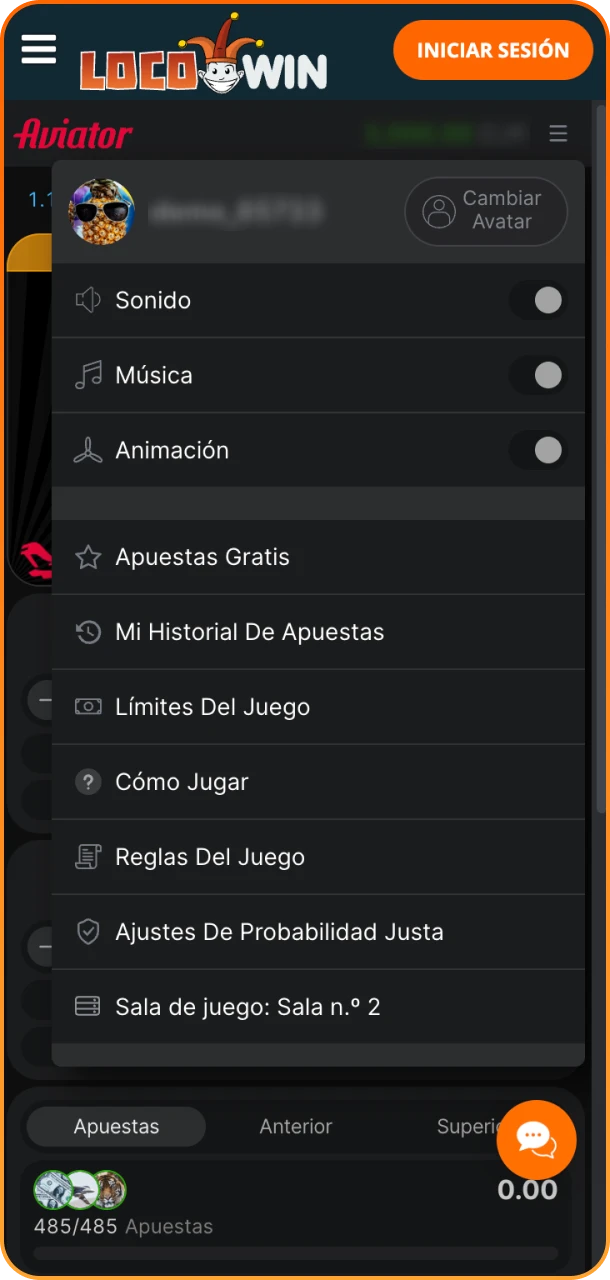Select Sala de juego: Sala n.º 2

click(247, 1007)
